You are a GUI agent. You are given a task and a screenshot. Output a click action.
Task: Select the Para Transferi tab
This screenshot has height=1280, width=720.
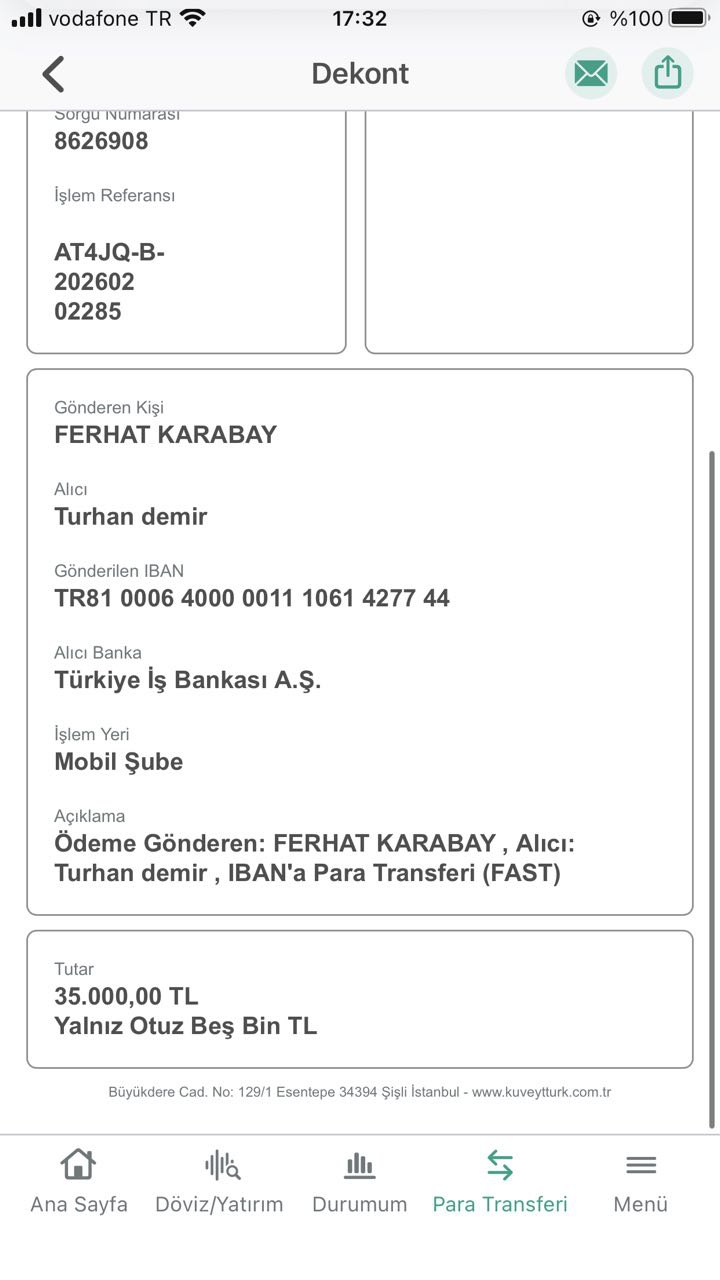pyautogui.click(x=500, y=1182)
